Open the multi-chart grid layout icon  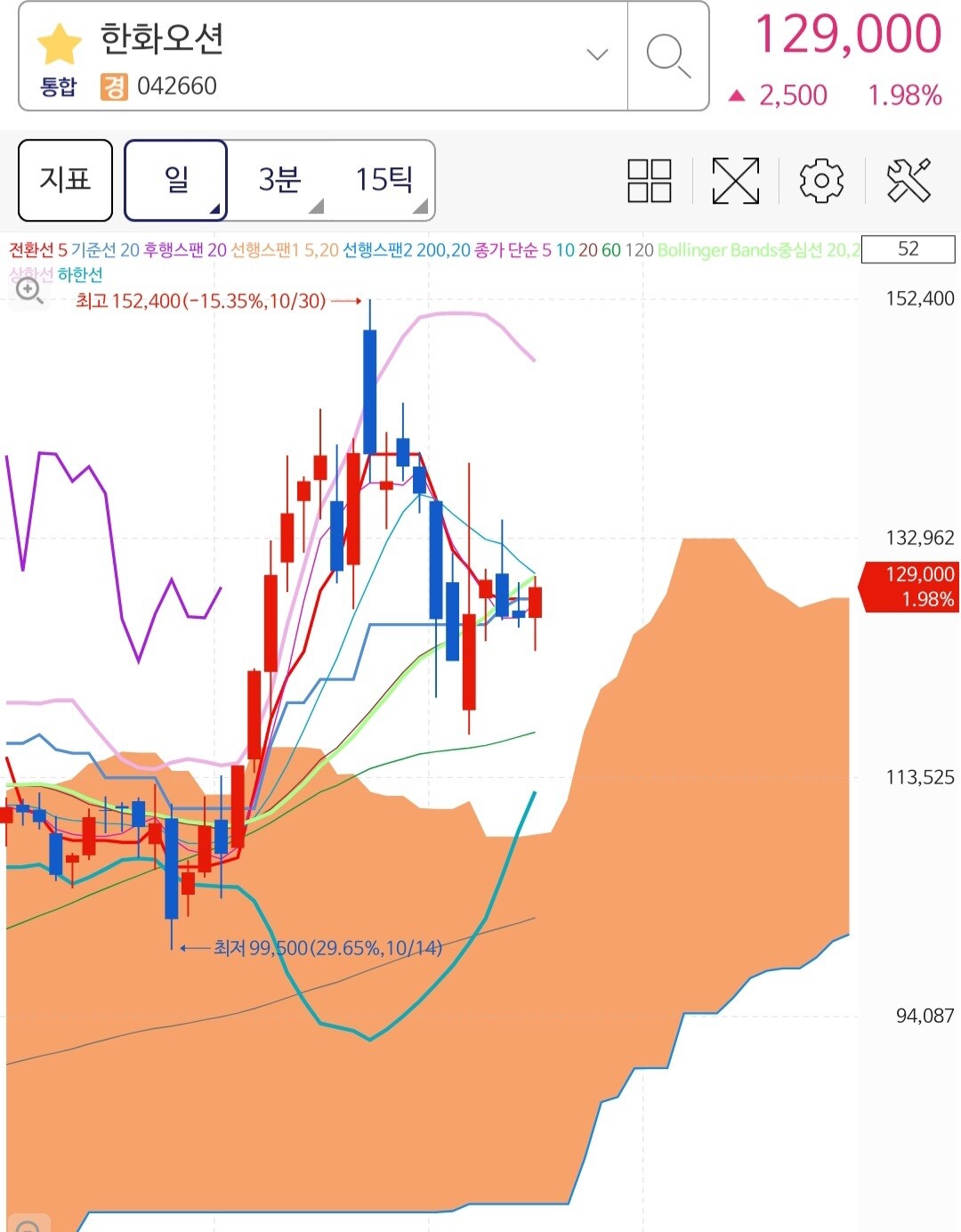[x=650, y=181]
